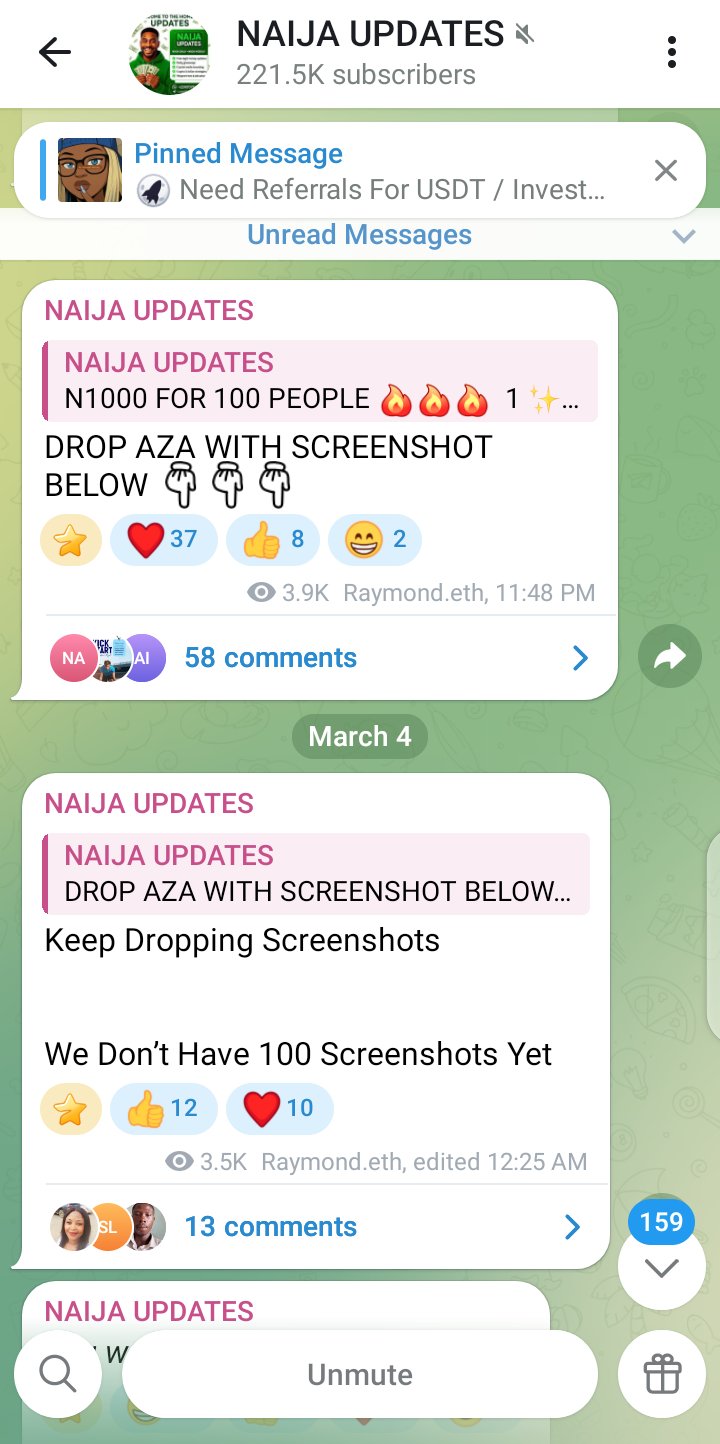
Task: Add grinning reaction with 2 count
Action: tap(374, 540)
